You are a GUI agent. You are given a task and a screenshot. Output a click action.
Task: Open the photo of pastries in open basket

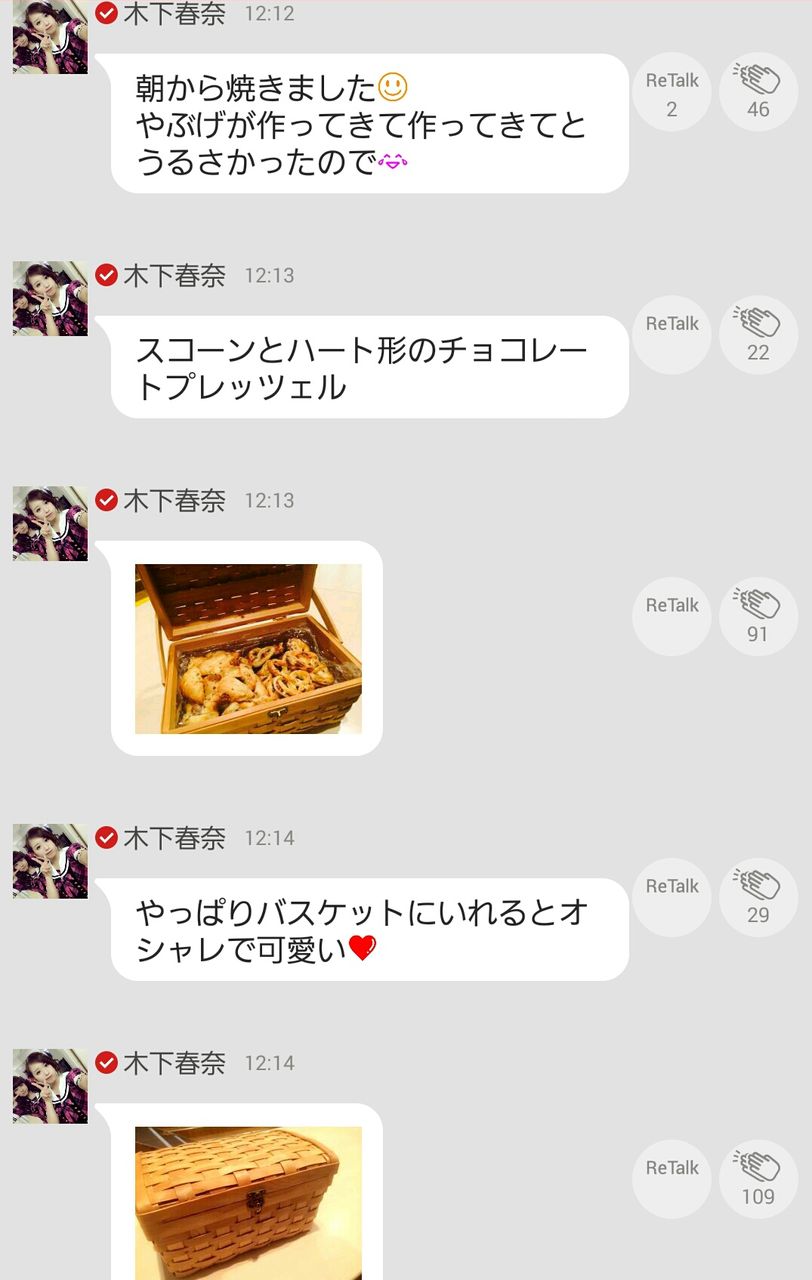(x=248, y=649)
